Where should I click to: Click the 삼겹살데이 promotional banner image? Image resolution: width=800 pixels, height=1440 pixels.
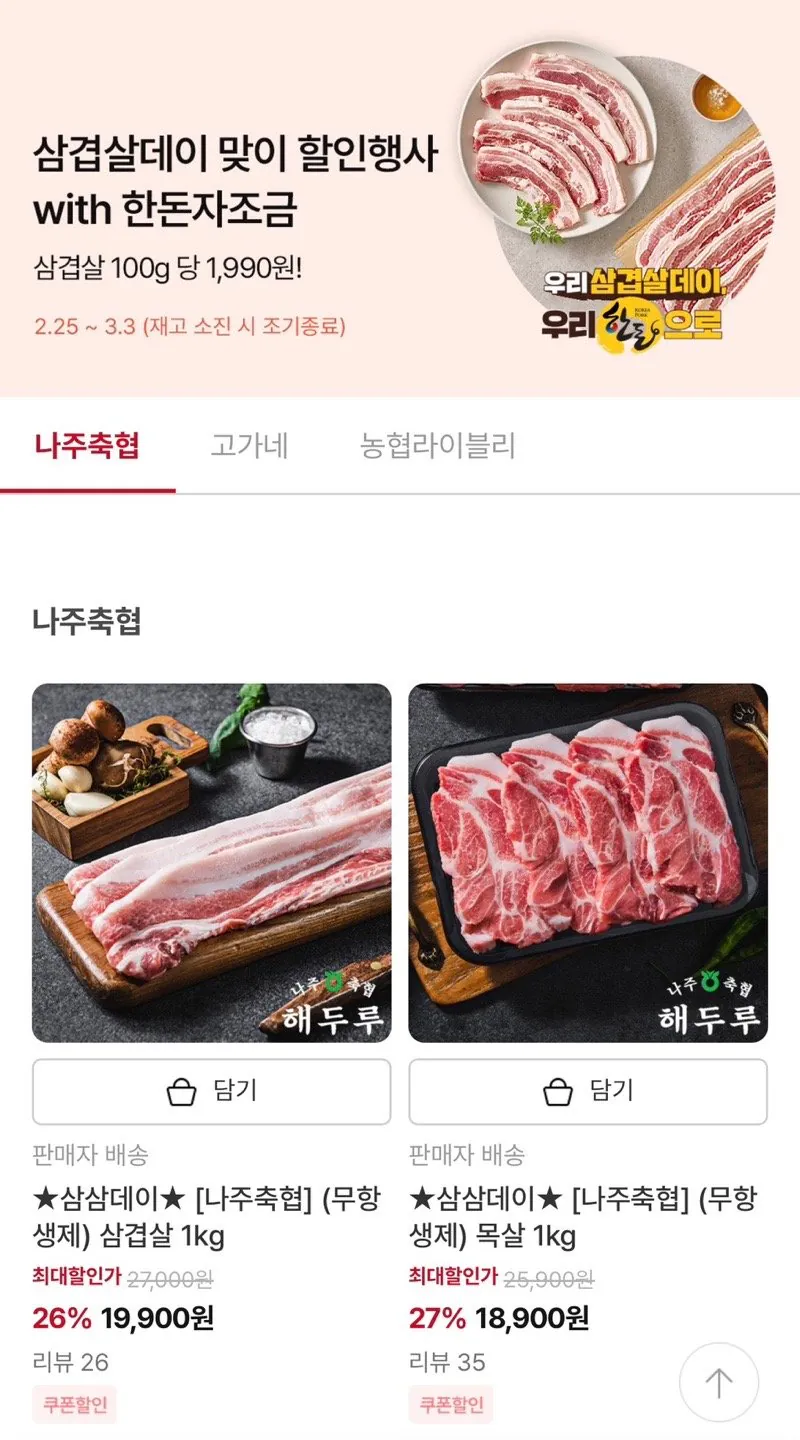point(400,200)
